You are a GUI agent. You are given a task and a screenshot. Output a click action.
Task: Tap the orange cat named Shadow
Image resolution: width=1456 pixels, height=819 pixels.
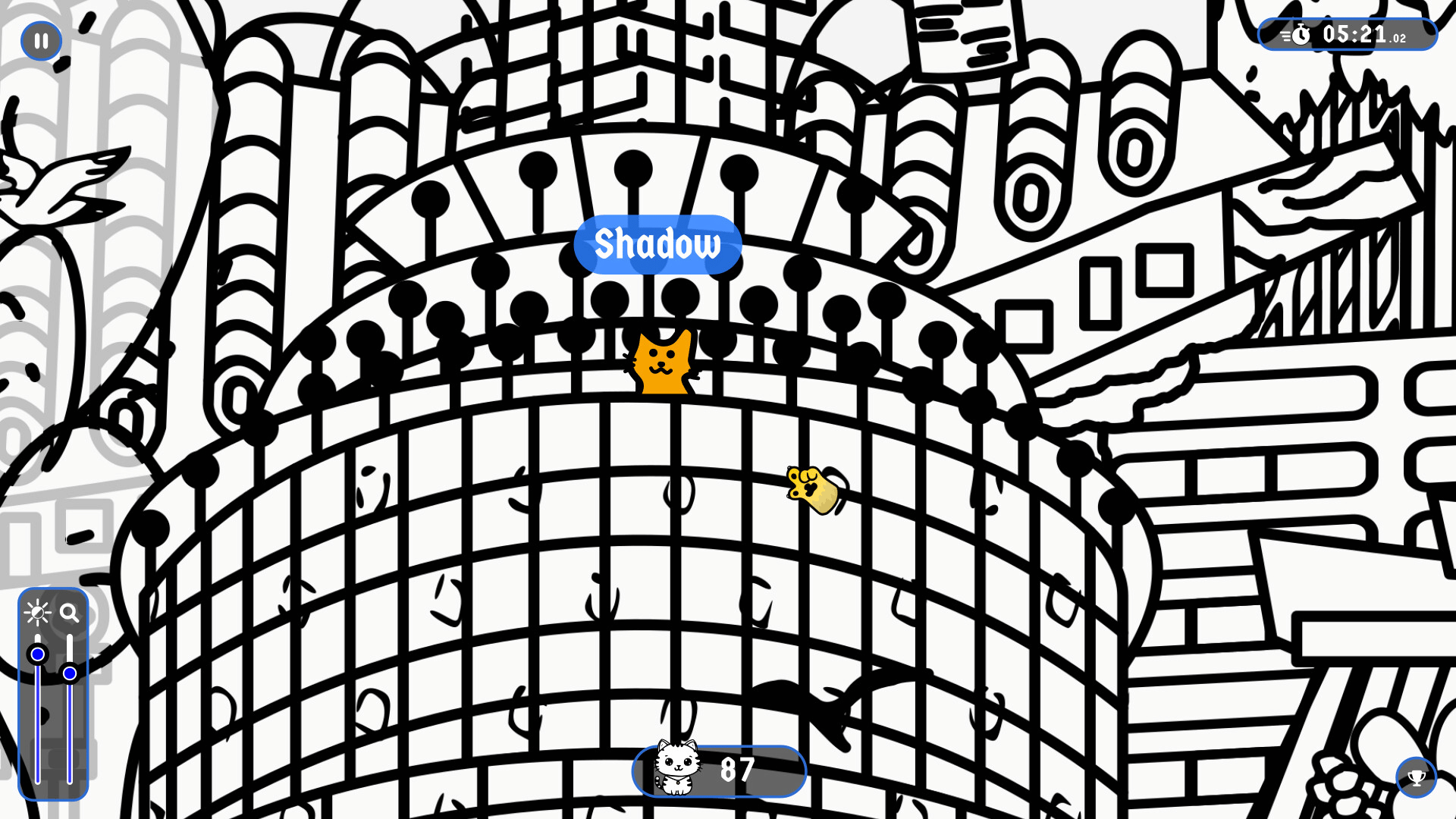[x=662, y=363]
